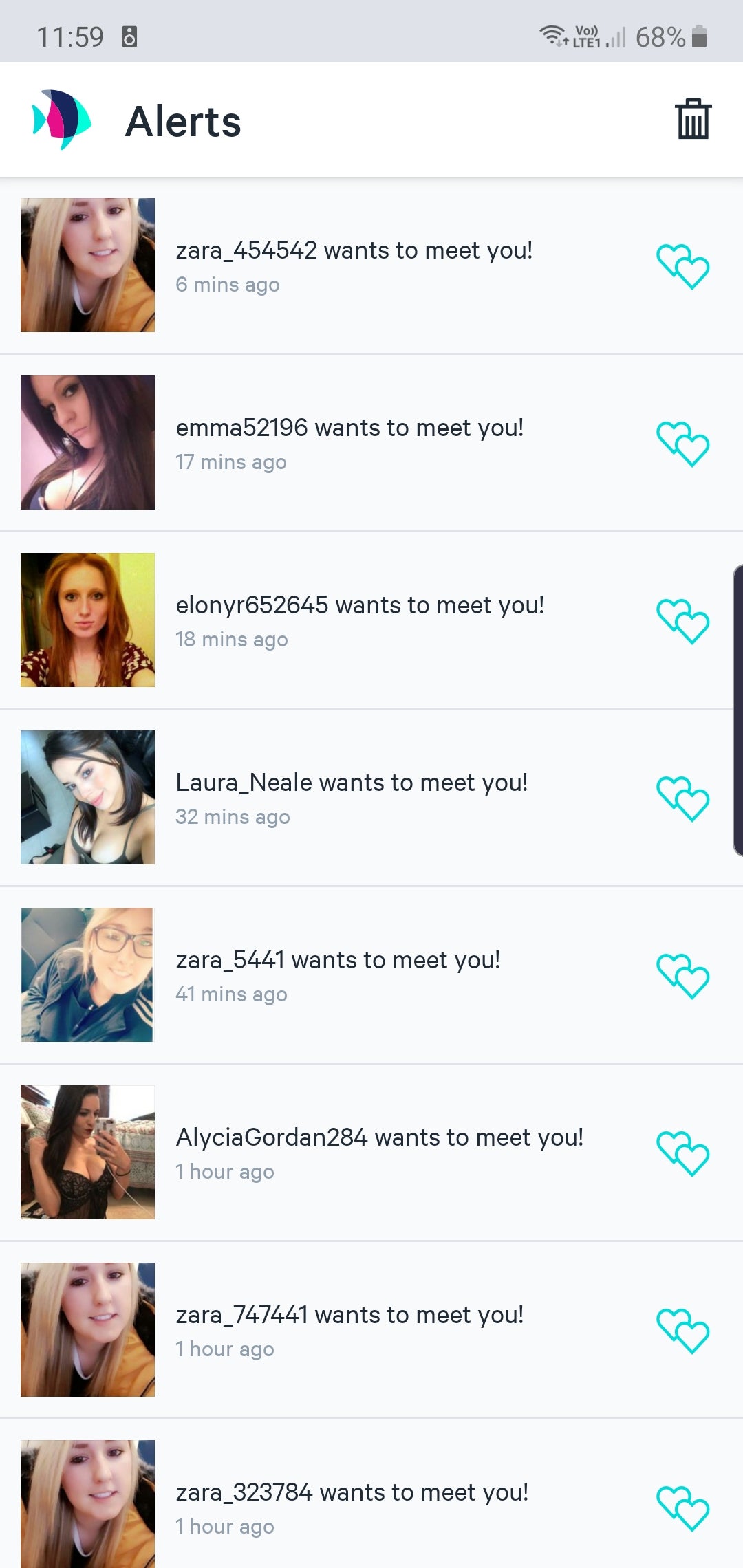
Task: Open the alert from AlyciaGordan284
Action: tap(379, 1152)
